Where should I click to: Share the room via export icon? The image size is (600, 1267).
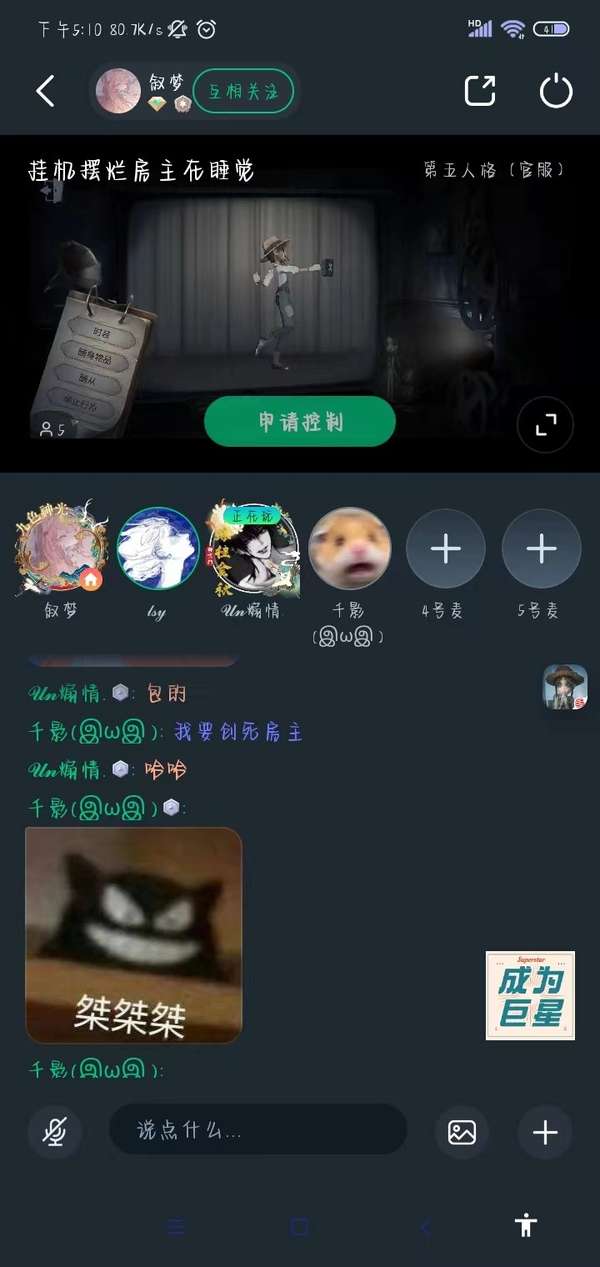coord(480,91)
